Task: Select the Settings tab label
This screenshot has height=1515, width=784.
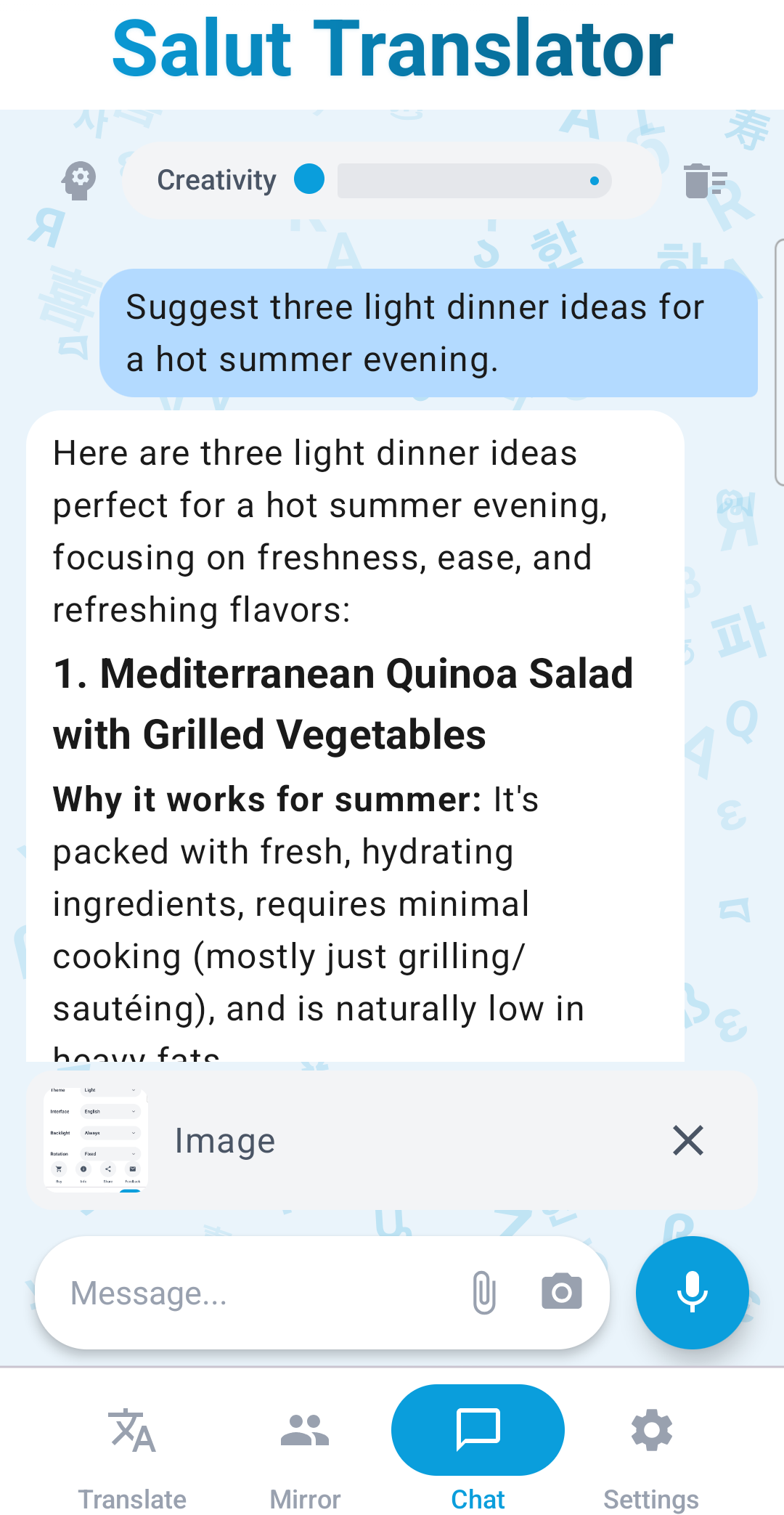Action: coord(650,1498)
